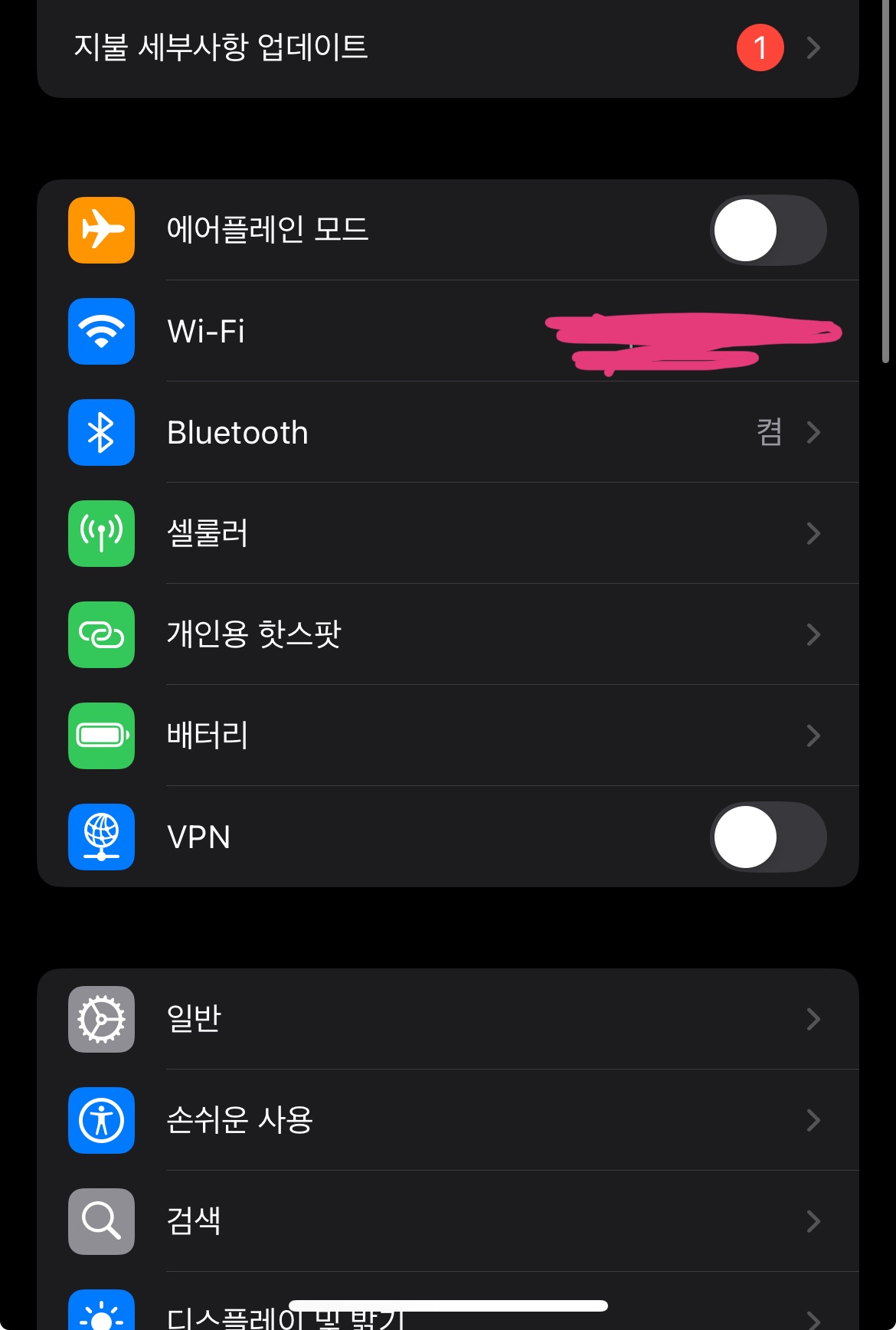Open 셀룰러 settings
The width and height of the screenshot is (896, 1330).
tap(447, 534)
